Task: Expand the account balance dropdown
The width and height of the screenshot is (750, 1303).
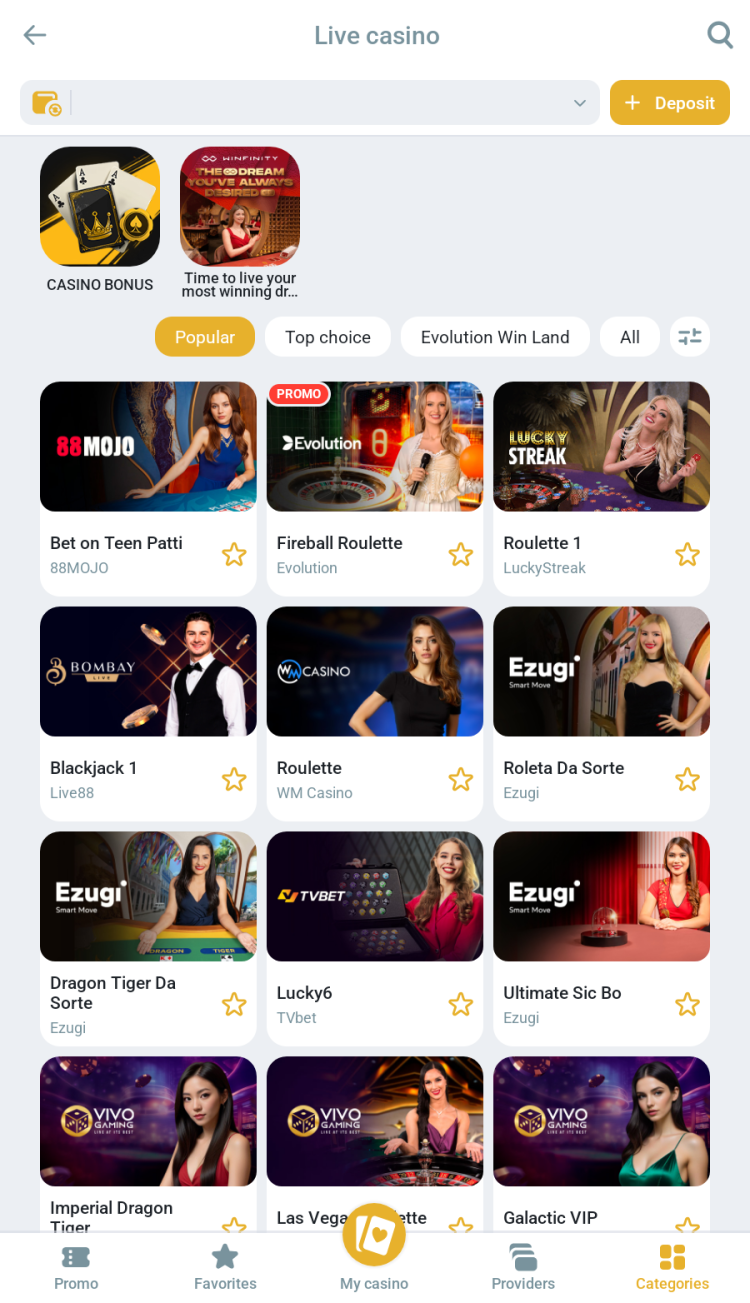Action: click(x=579, y=103)
